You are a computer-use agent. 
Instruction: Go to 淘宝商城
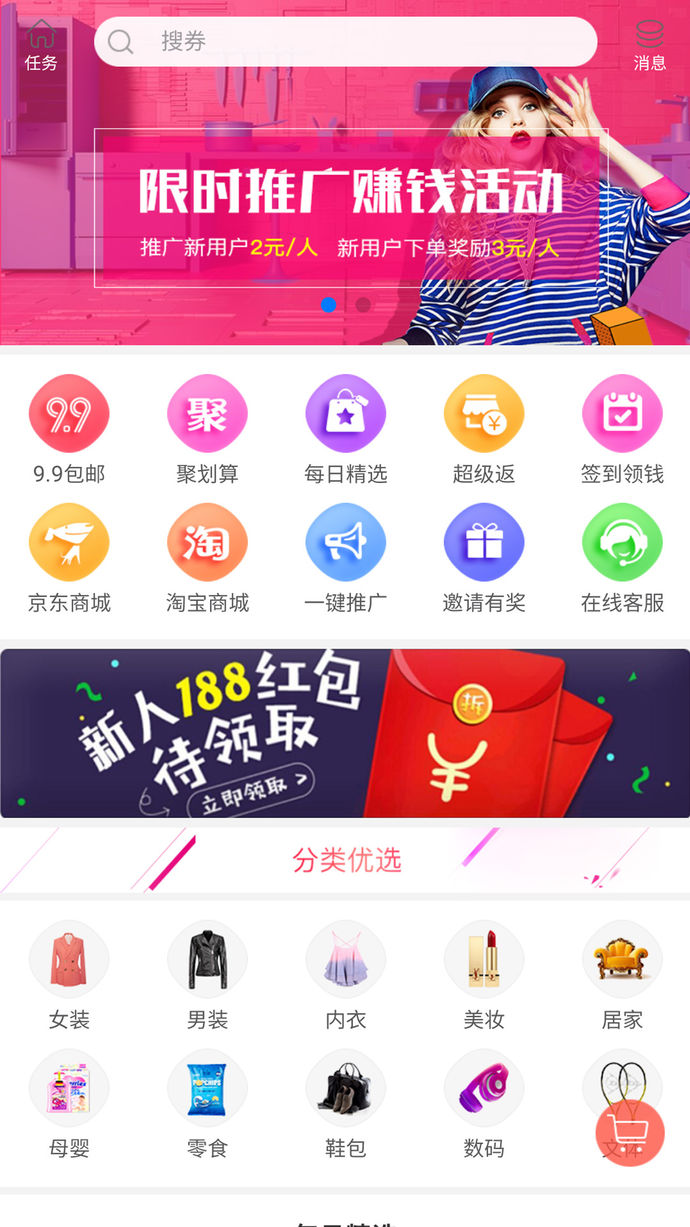207,557
